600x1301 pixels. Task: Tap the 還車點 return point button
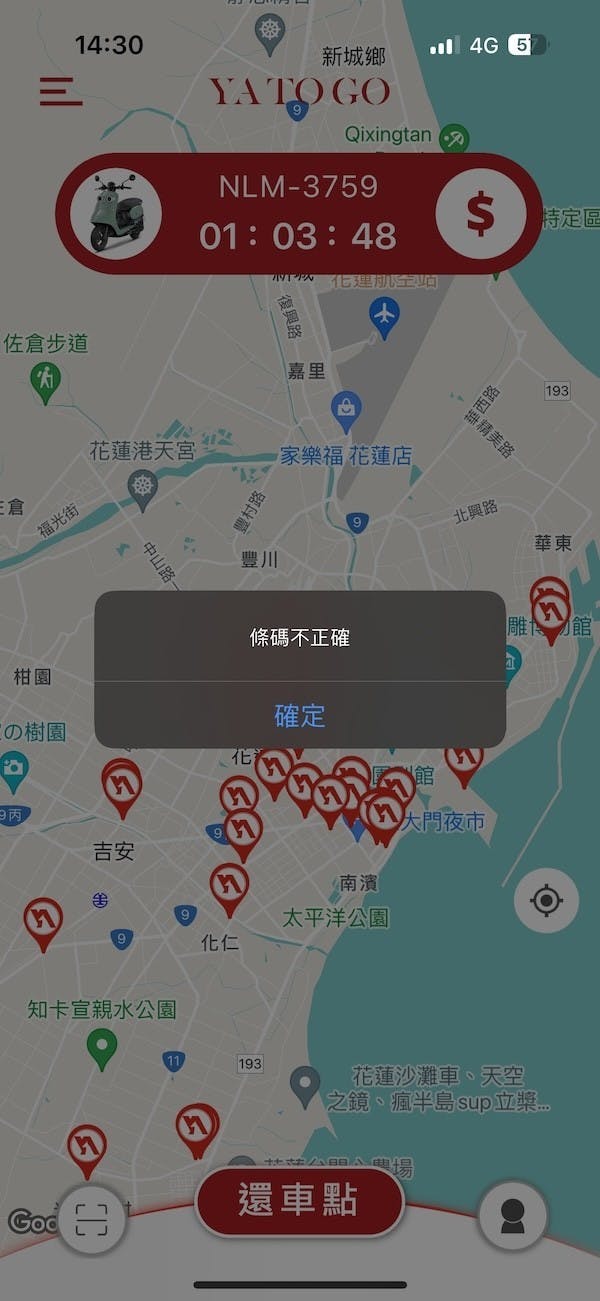(x=299, y=1200)
